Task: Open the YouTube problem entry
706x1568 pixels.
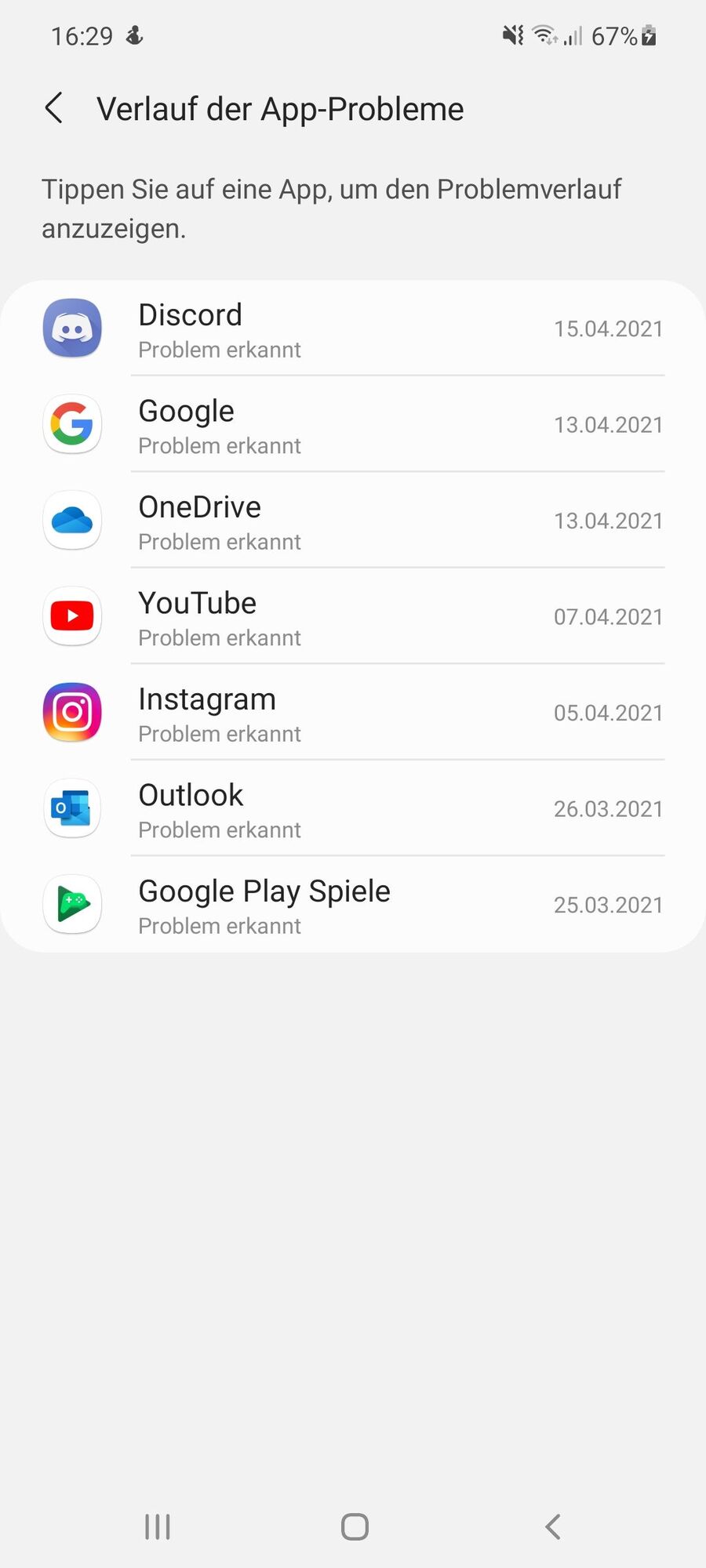Action: pyautogui.click(x=353, y=617)
